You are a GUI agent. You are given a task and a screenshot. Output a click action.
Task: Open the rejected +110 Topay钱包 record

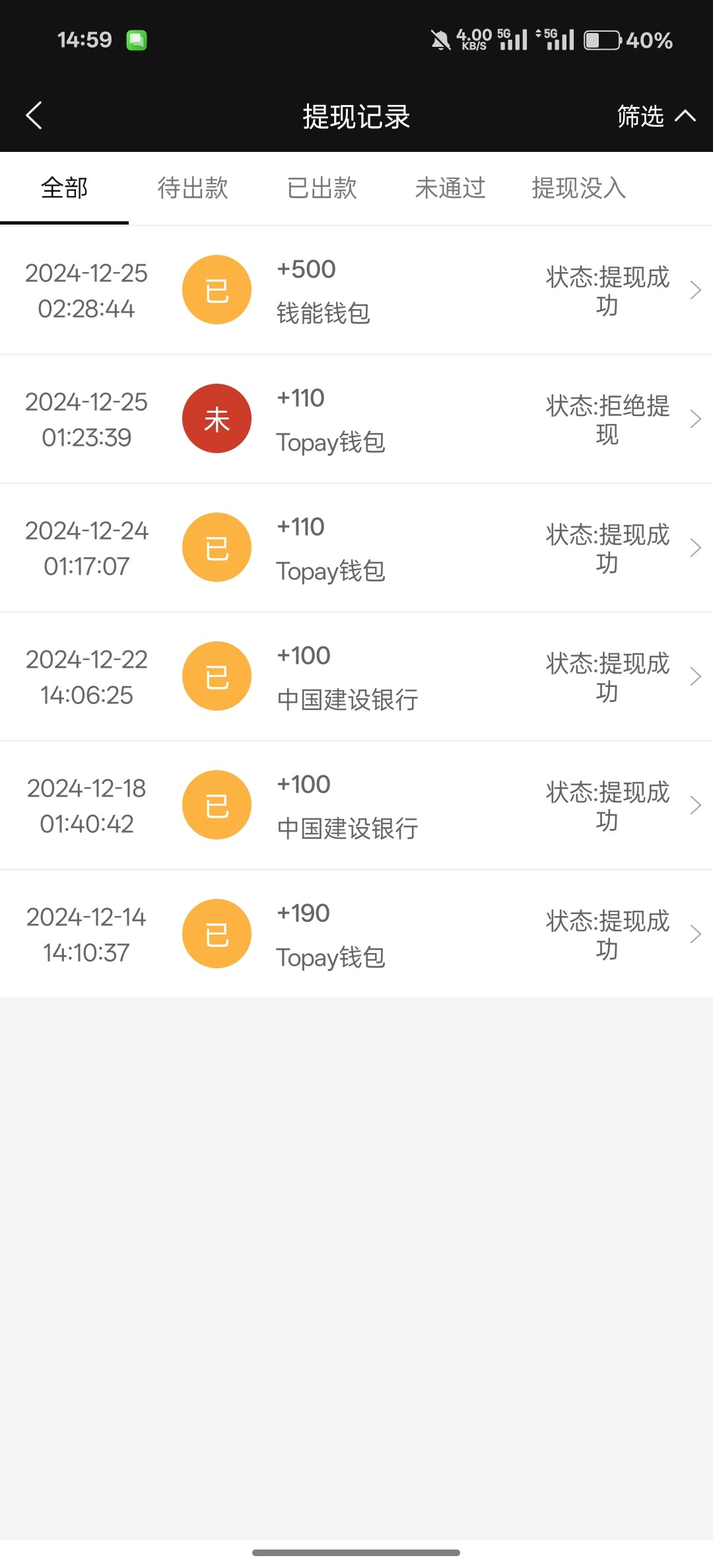[x=356, y=419]
